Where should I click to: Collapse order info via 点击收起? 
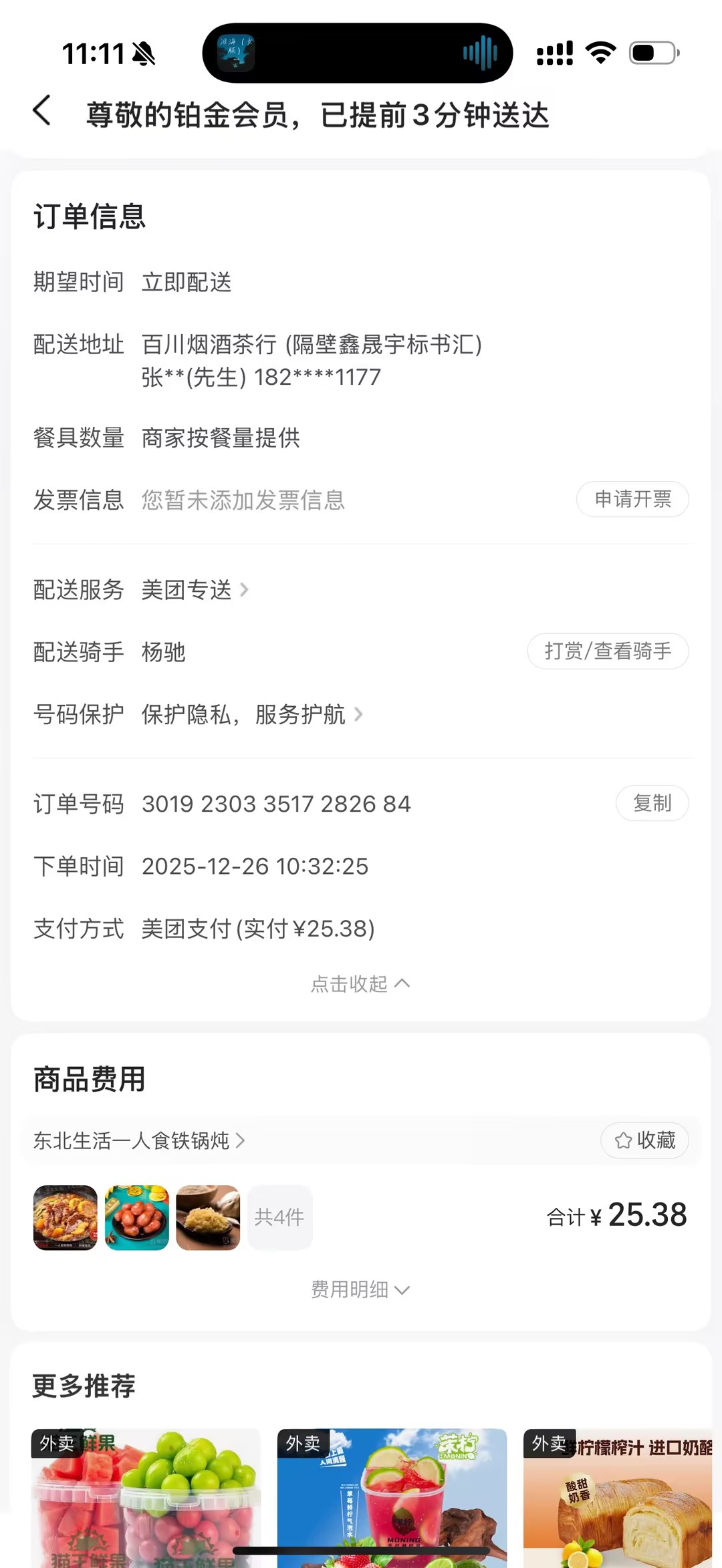pos(360,984)
